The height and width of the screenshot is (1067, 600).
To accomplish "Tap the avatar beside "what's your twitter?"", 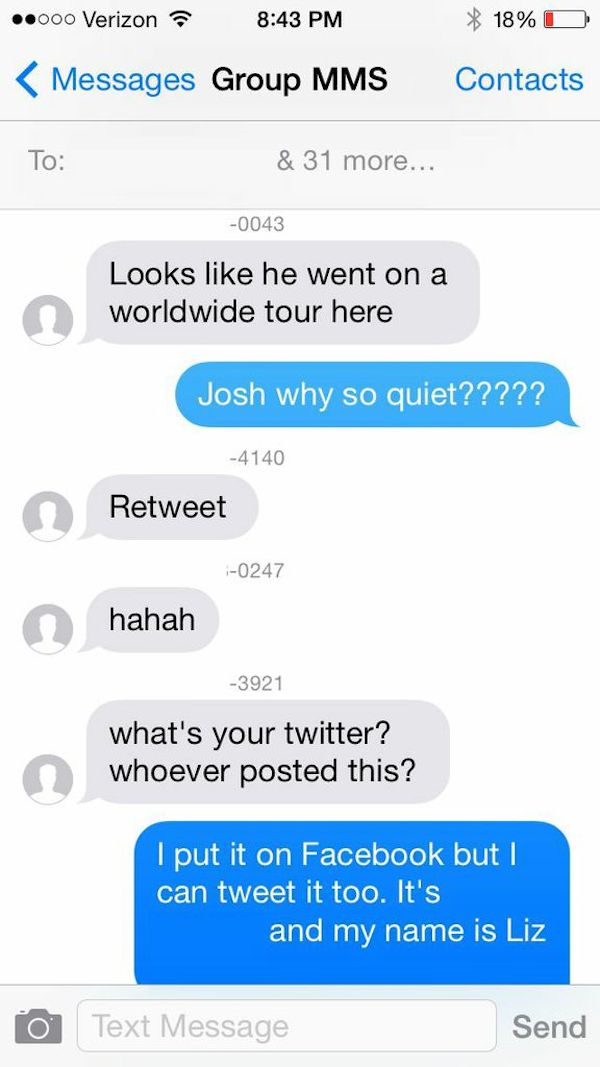I will pyautogui.click(x=48, y=779).
